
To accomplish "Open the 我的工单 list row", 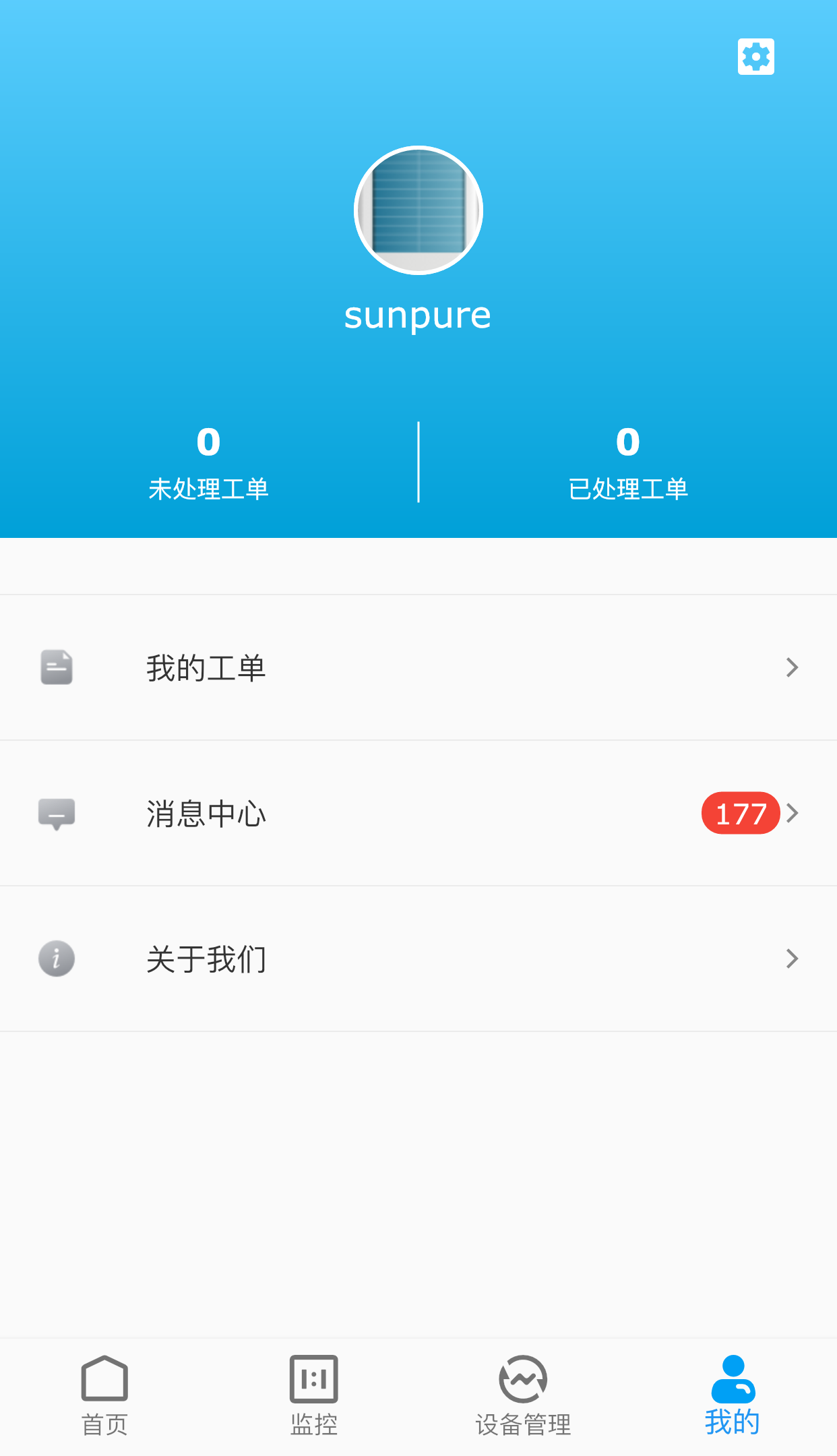I will coord(337,667).
